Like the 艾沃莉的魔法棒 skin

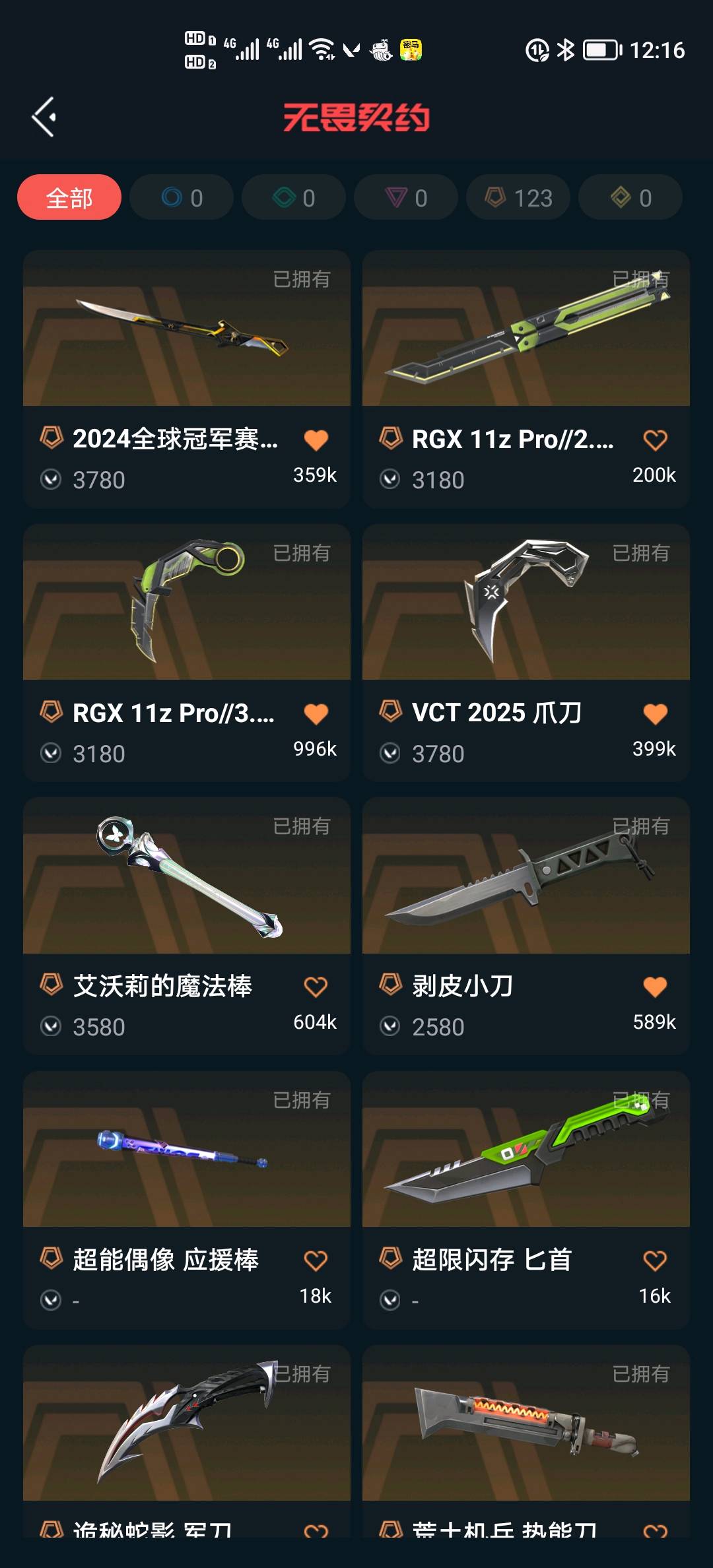click(x=316, y=987)
